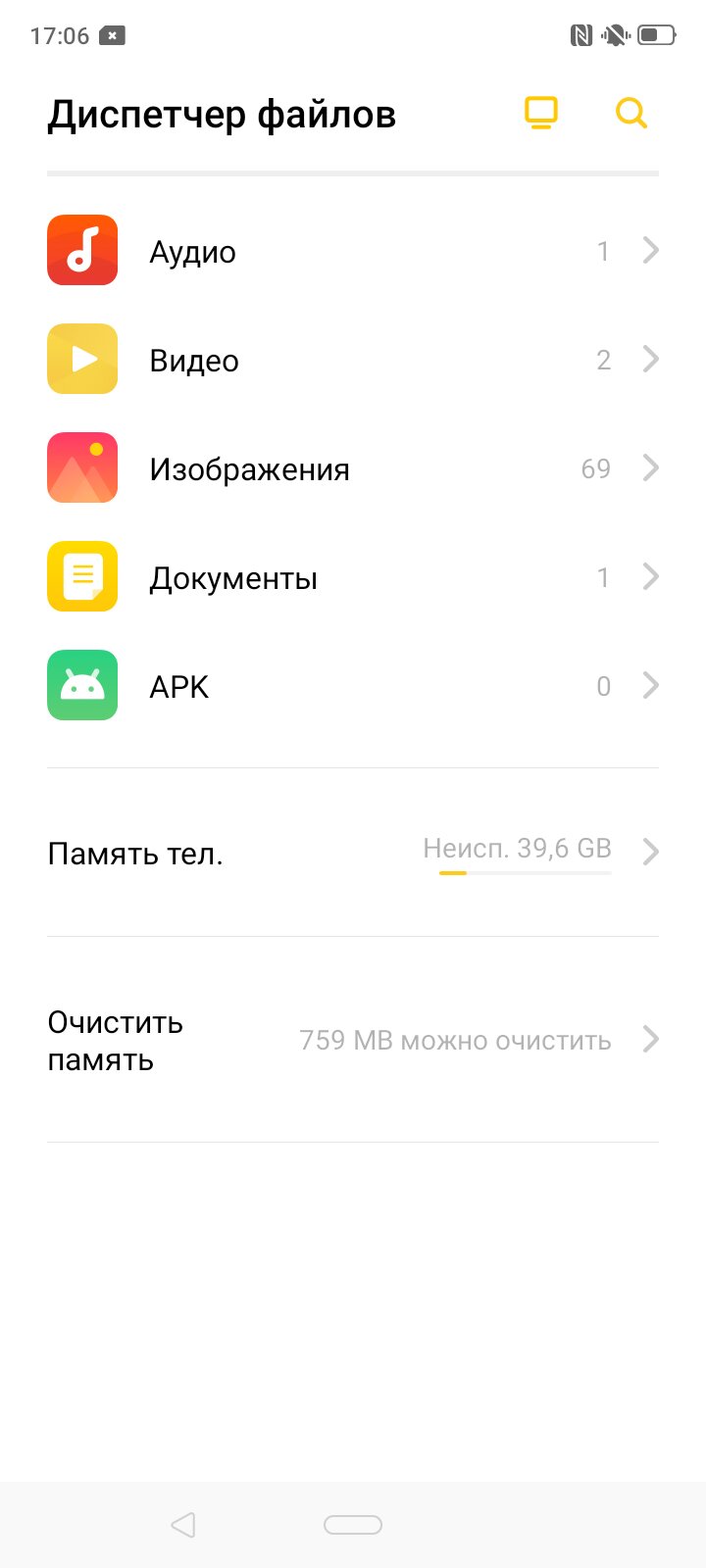Go back using the system back button
The height and width of the screenshot is (1568, 706).
point(183,1525)
